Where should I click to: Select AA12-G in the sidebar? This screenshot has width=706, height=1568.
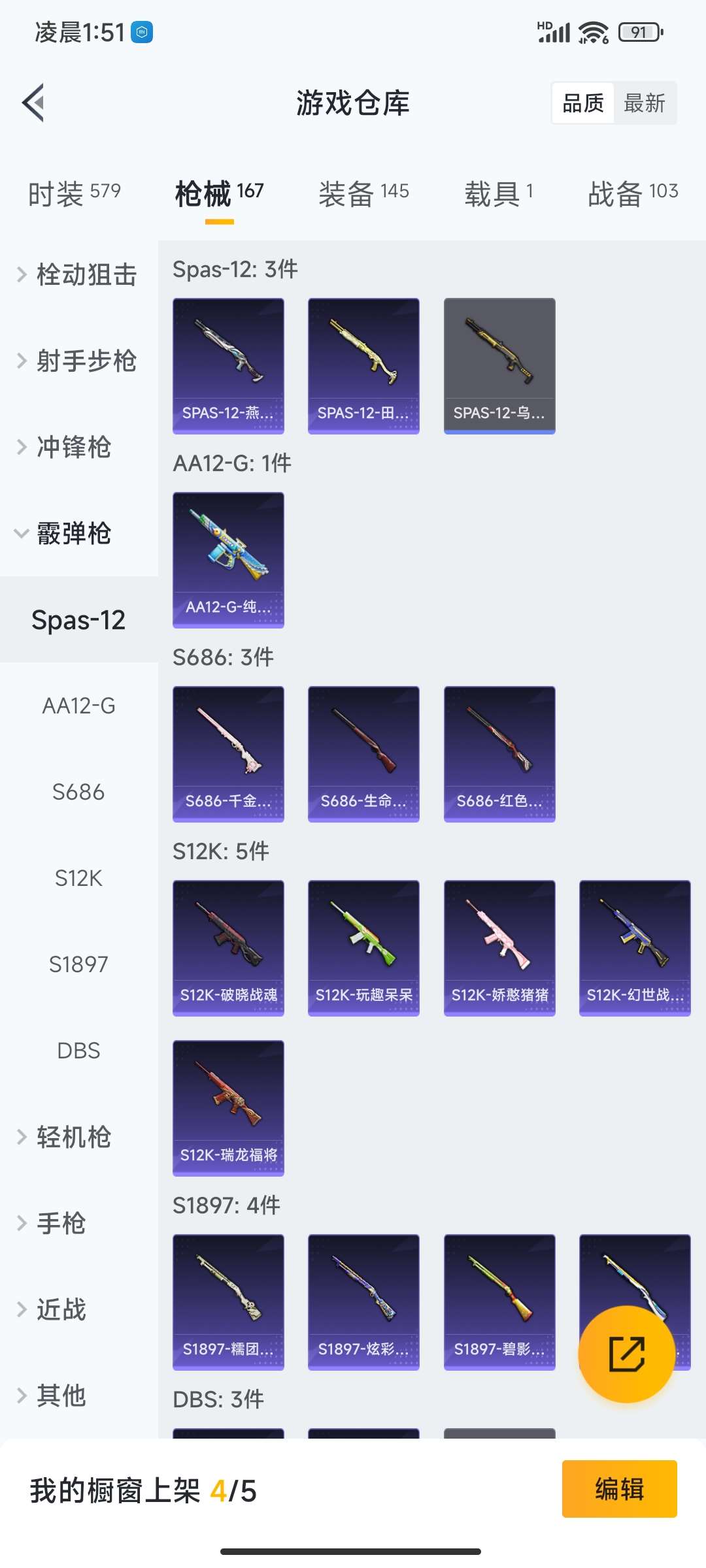(x=78, y=706)
